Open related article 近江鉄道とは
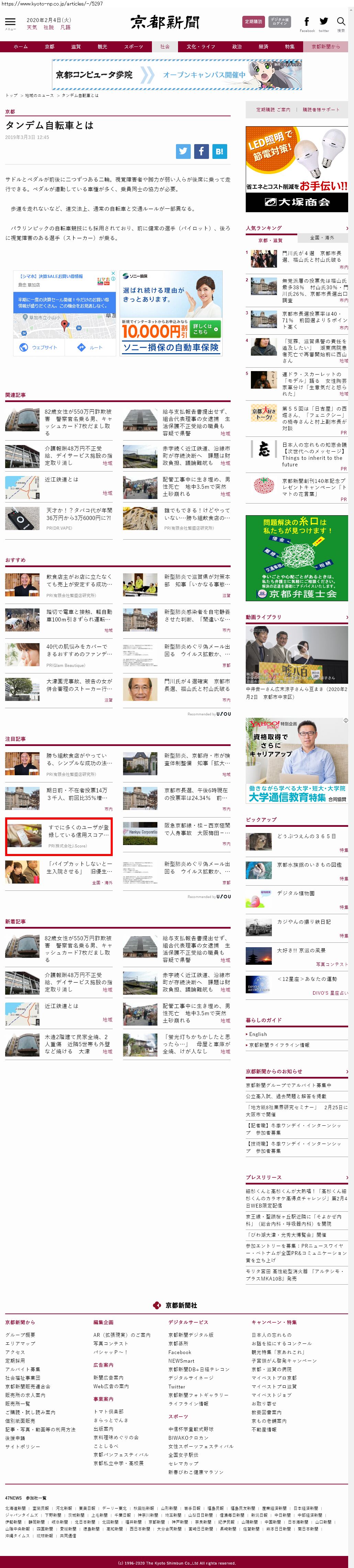This screenshot has width=354, height=1568. pyautogui.click(x=61, y=480)
